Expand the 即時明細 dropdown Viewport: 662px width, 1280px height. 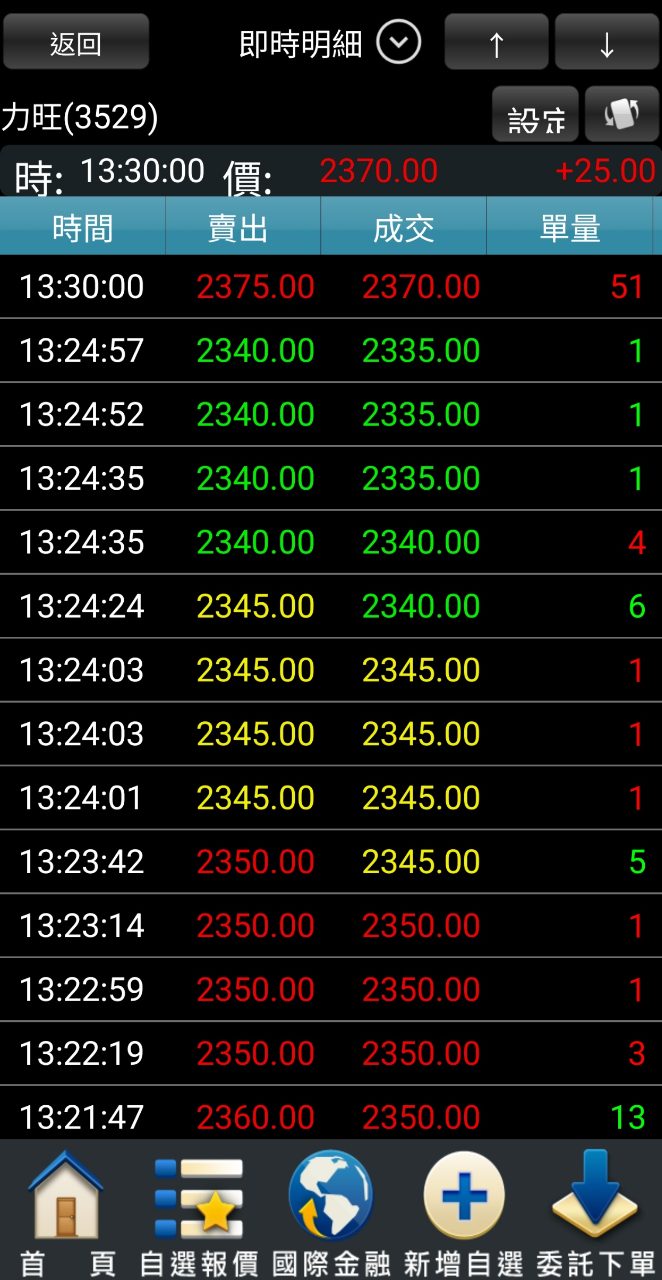click(x=398, y=44)
